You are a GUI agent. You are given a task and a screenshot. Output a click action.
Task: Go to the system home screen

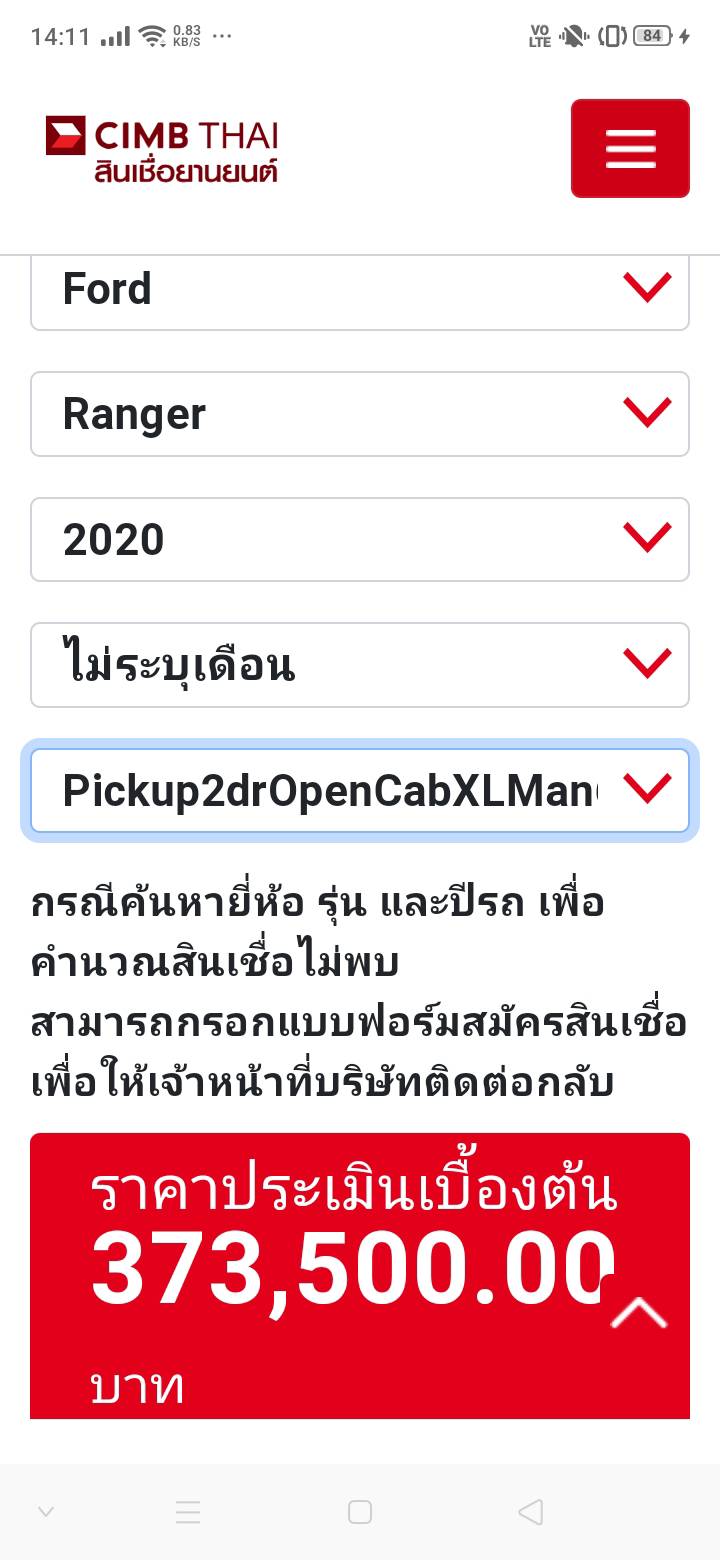[x=360, y=1512]
